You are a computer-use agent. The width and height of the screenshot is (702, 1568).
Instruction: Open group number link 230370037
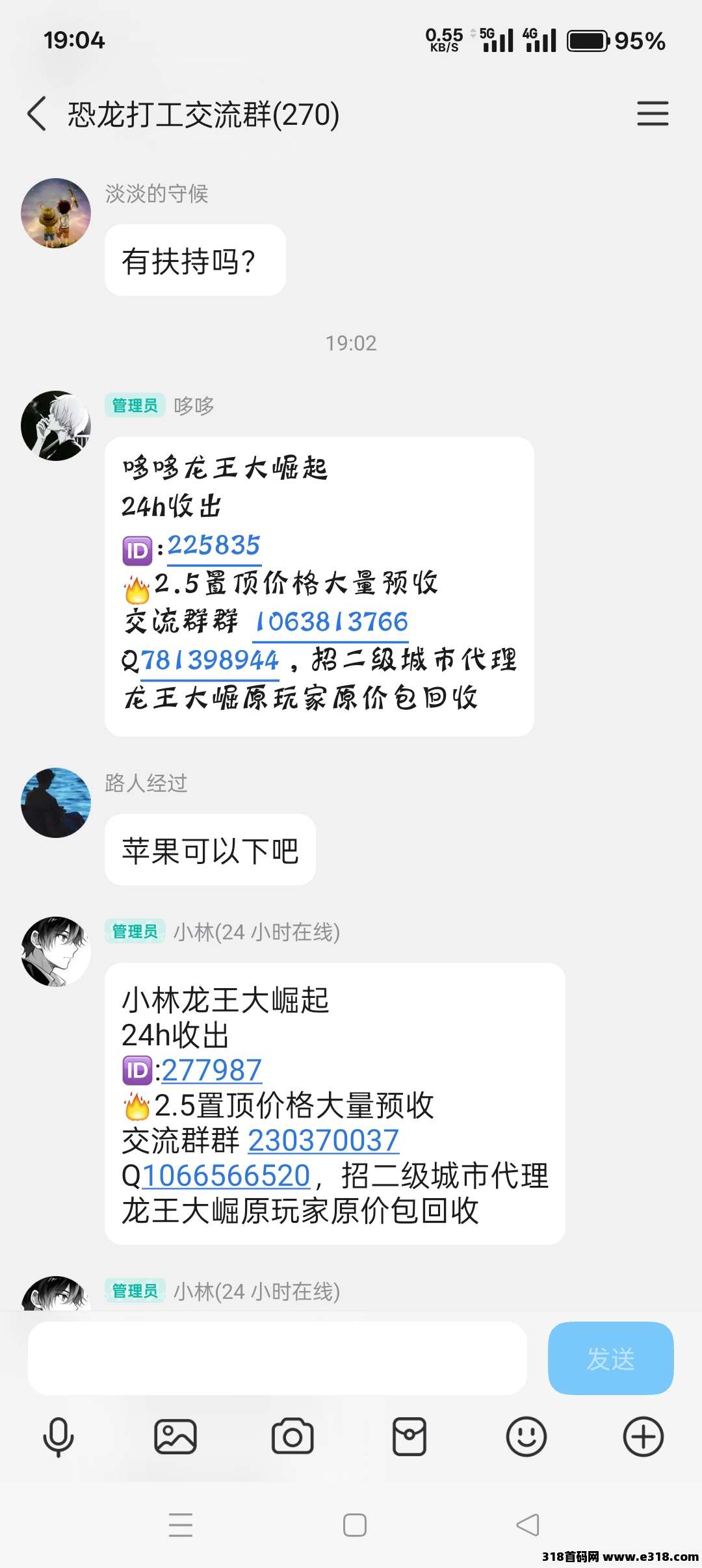pyautogui.click(x=323, y=1140)
